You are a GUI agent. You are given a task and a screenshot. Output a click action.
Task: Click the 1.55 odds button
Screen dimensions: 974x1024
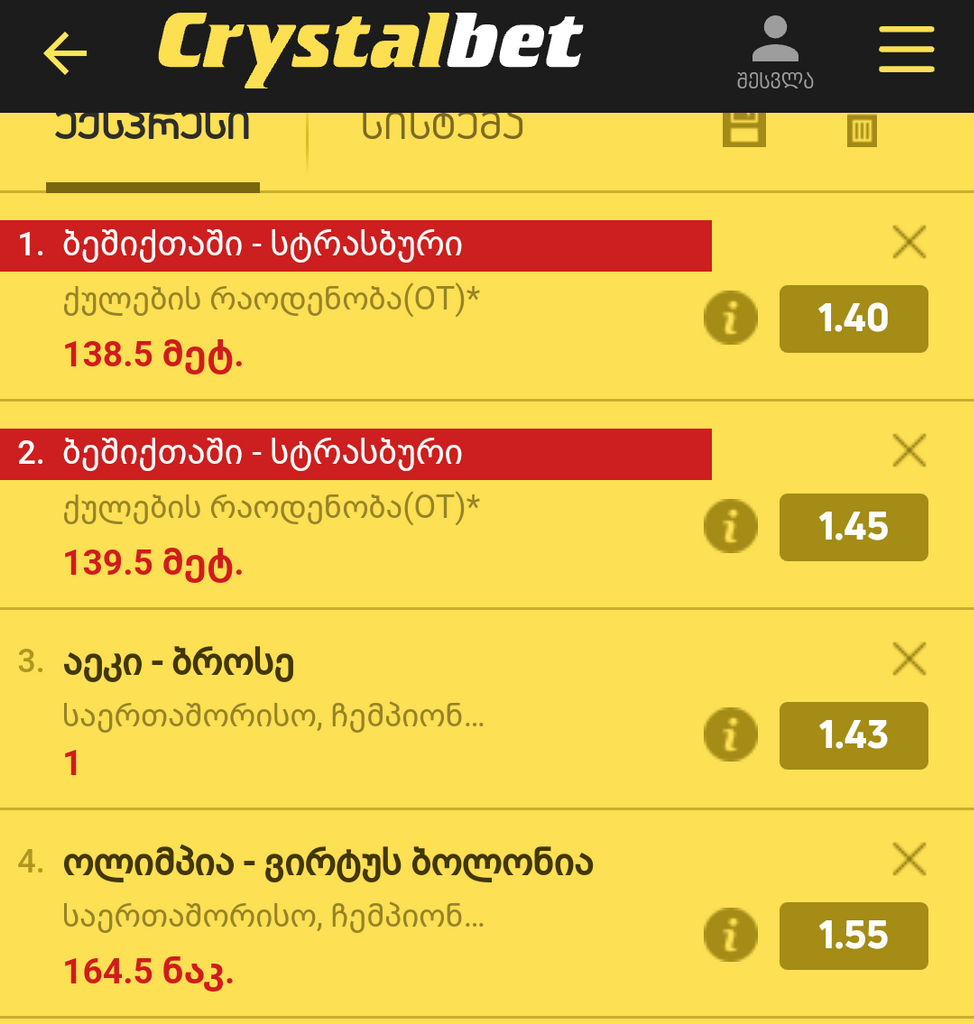[x=853, y=936]
